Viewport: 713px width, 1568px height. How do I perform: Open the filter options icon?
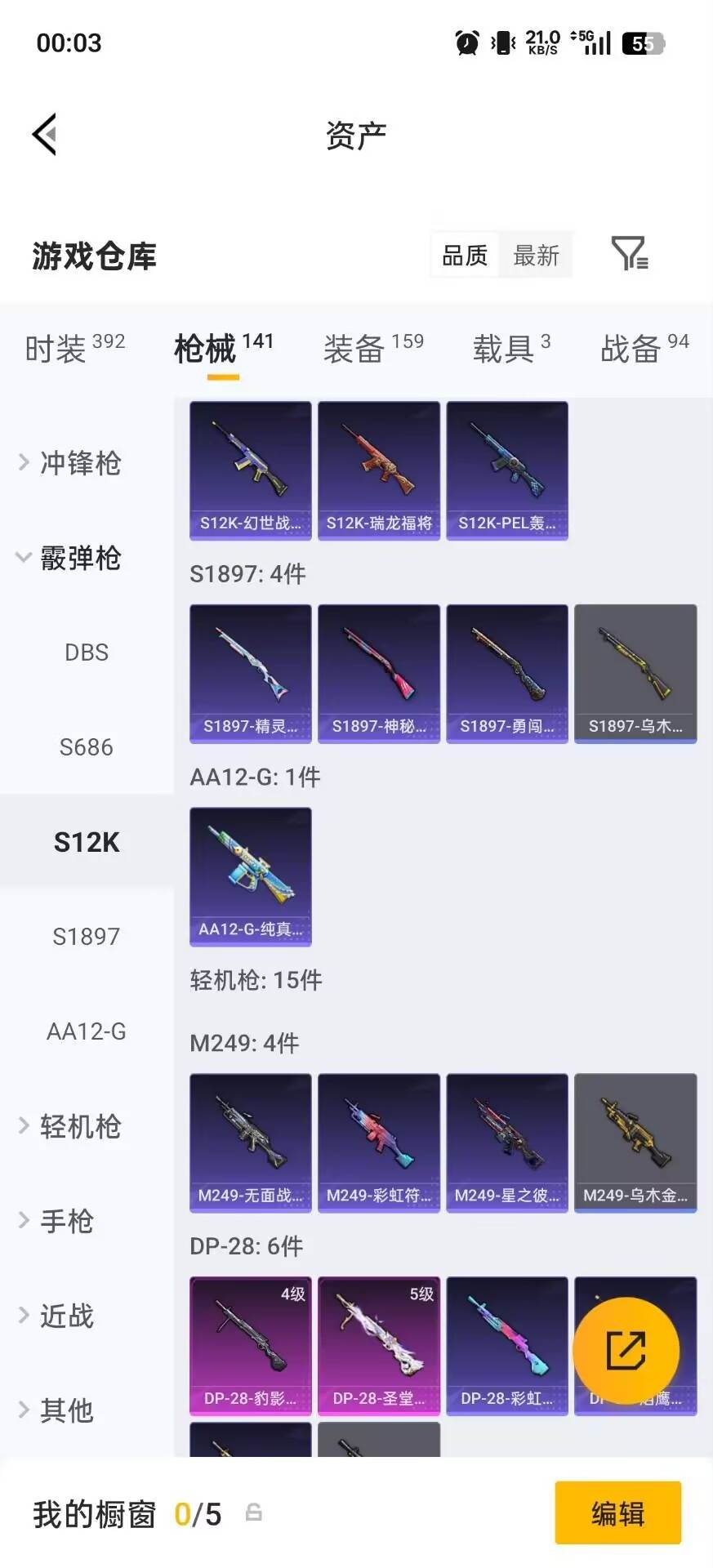627,255
